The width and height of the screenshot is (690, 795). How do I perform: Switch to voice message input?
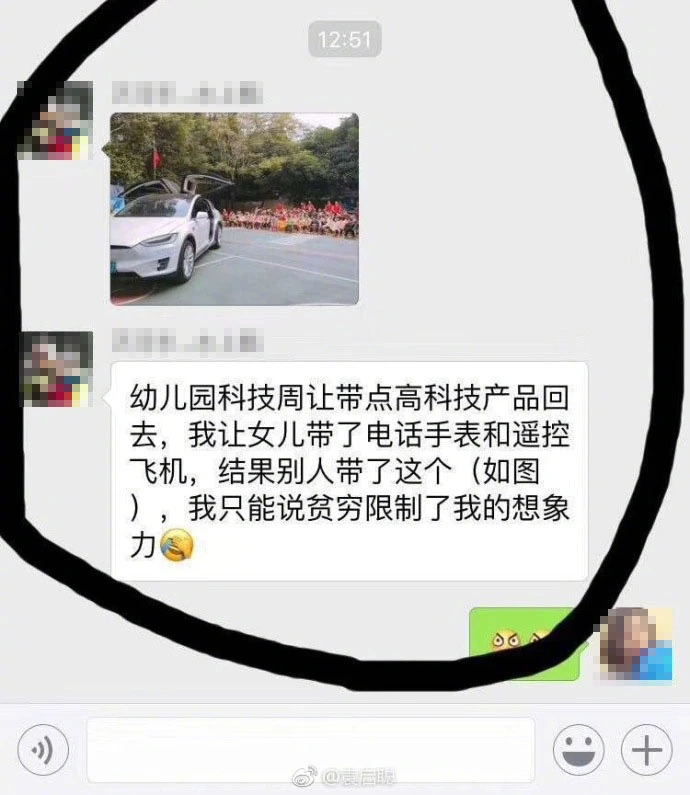42,749
